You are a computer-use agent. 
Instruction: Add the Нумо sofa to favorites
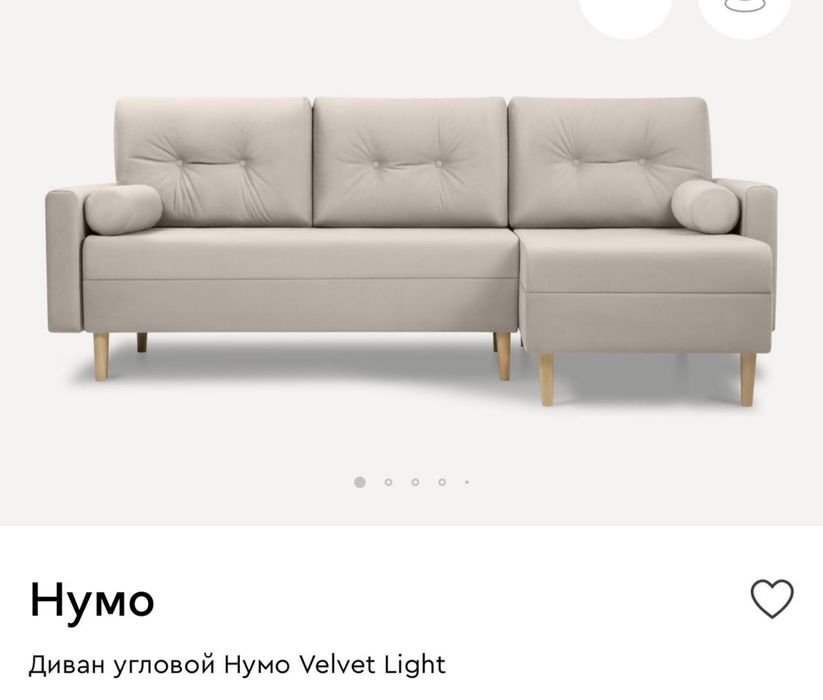[x=771, y=599]
